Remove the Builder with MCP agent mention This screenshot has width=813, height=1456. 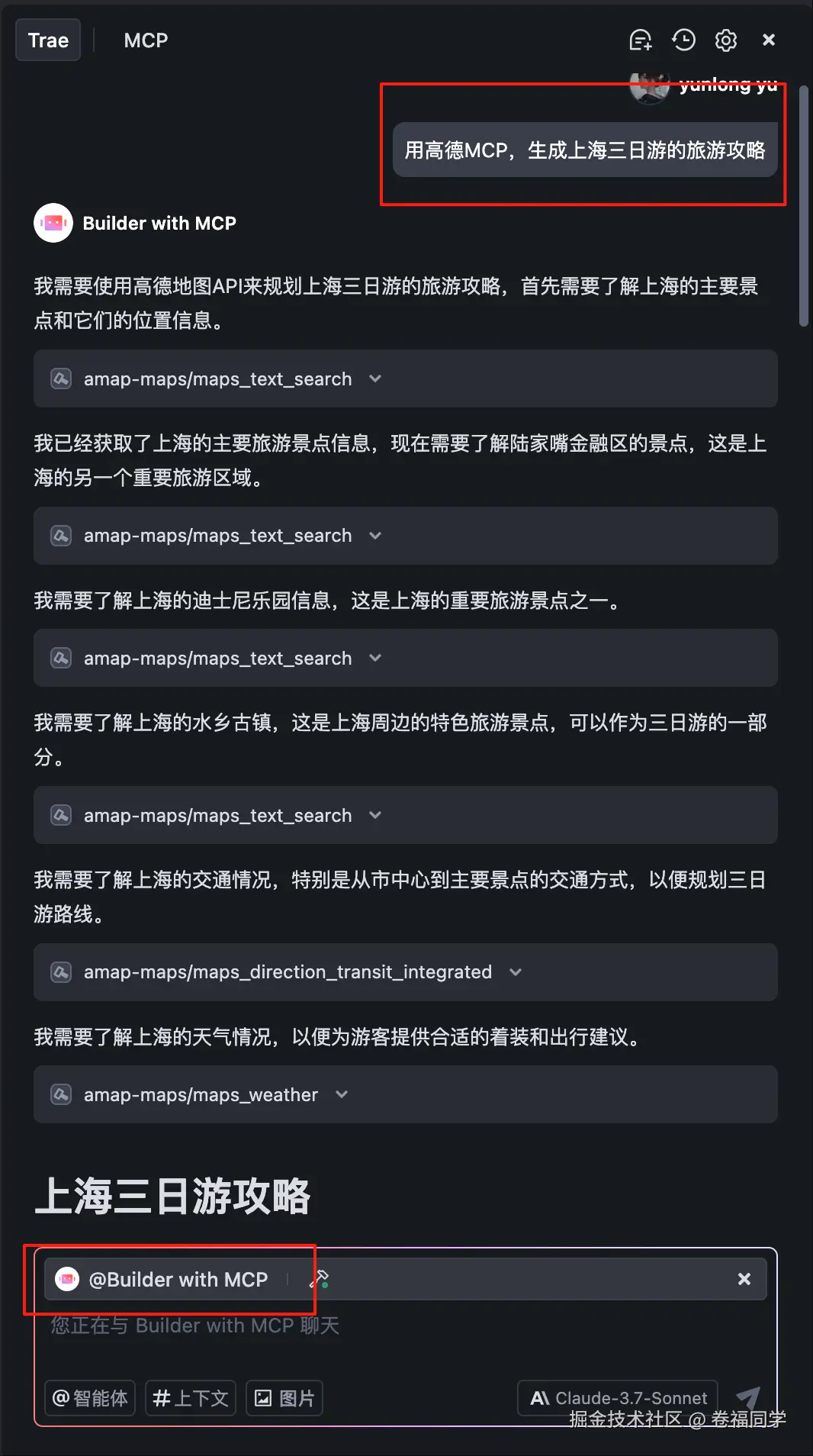[744, 1279]
